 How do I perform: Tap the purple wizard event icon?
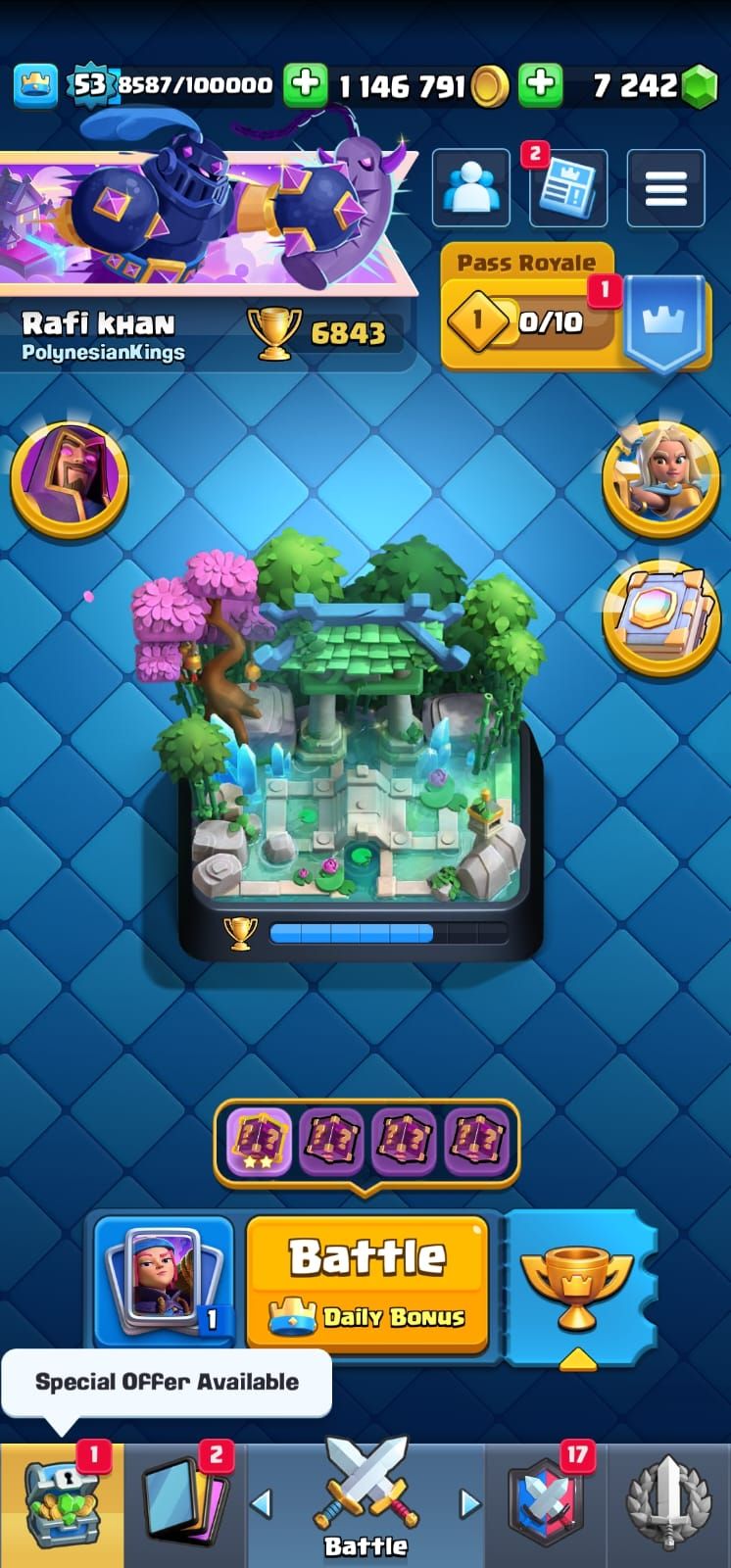click(x=69, y=478)
